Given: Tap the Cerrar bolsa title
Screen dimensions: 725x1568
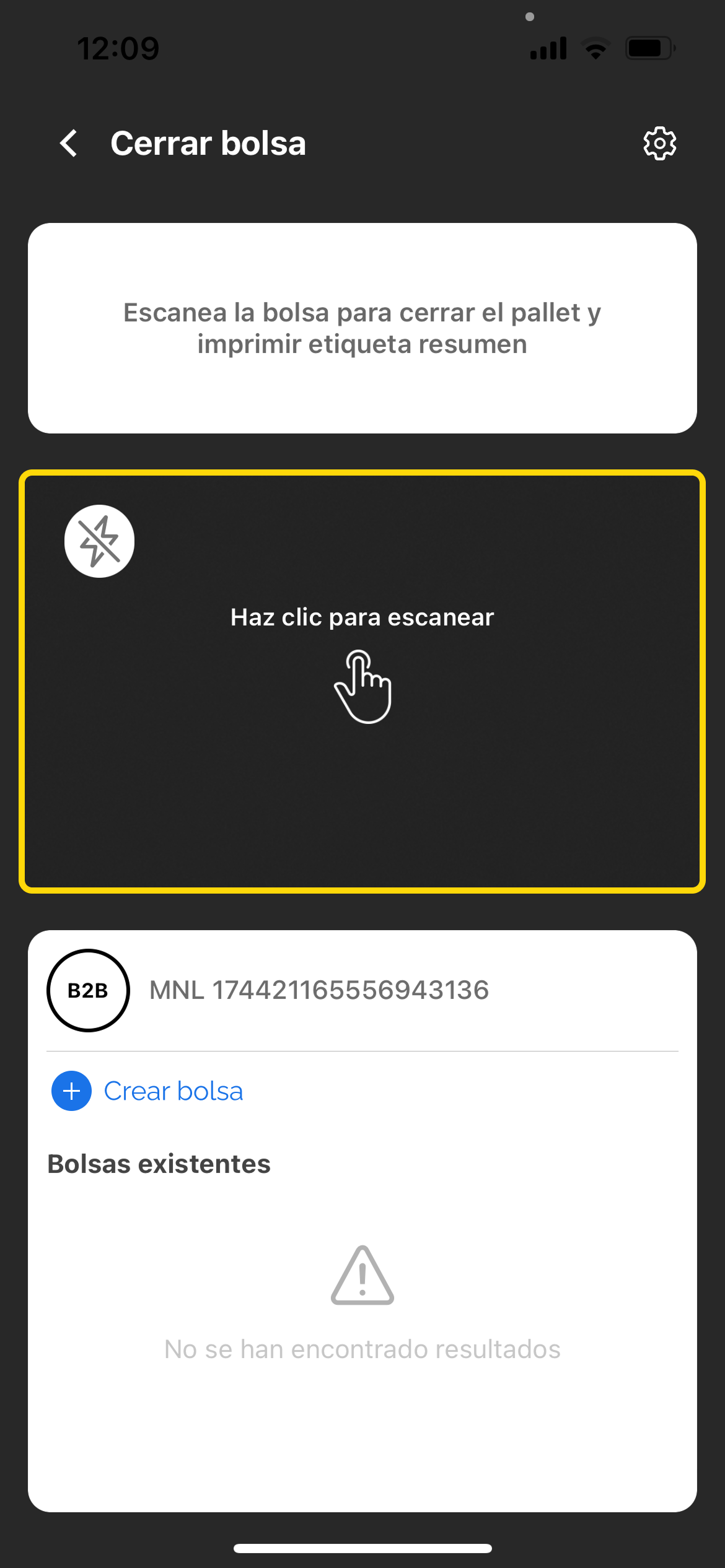Looking at the screenshot, I should click(208, 142).
